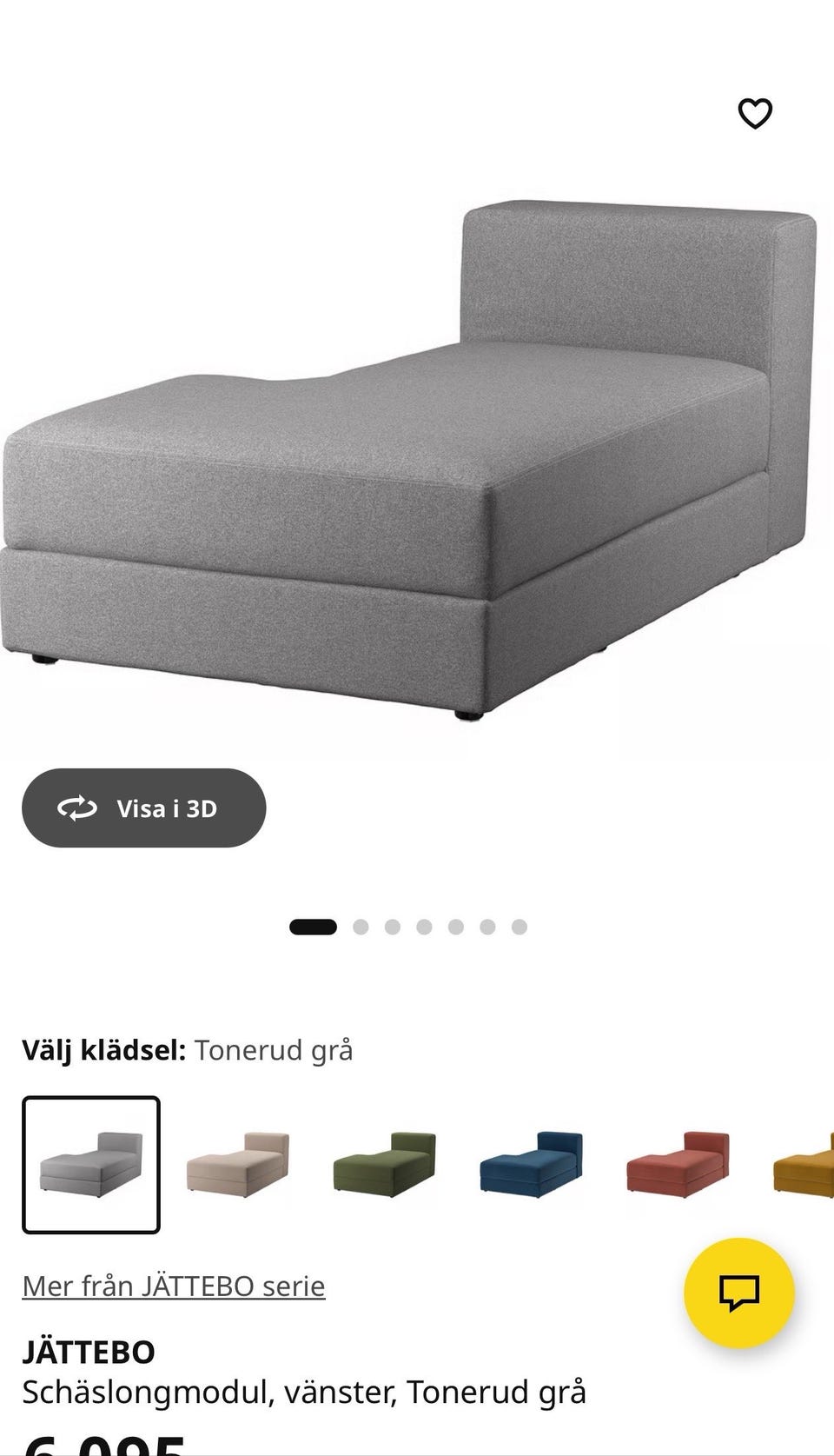Toggle the heart to favorite this sofa
Viewport: 834px width, 1456px height.
point(754,113)
